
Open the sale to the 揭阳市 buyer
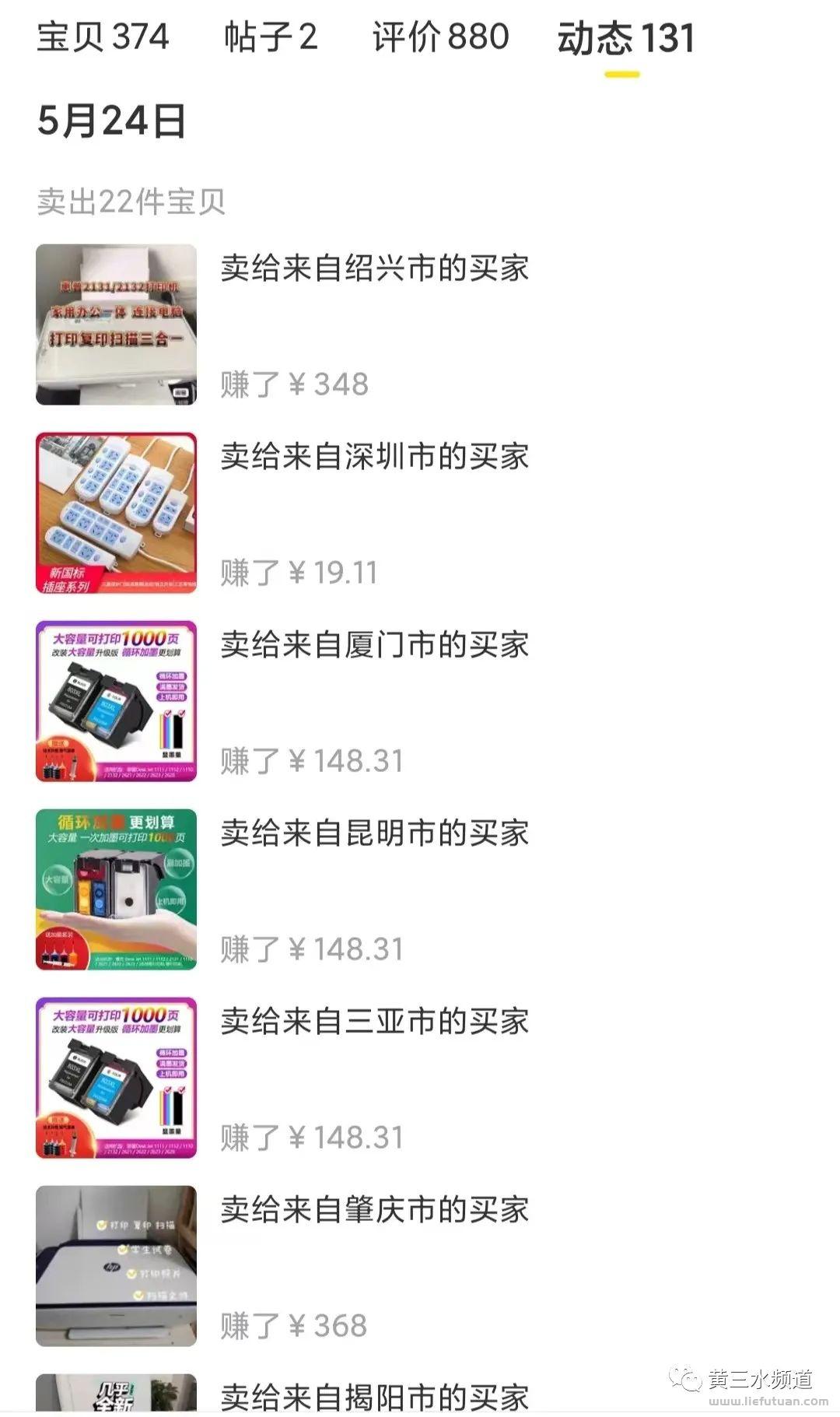374,1396
